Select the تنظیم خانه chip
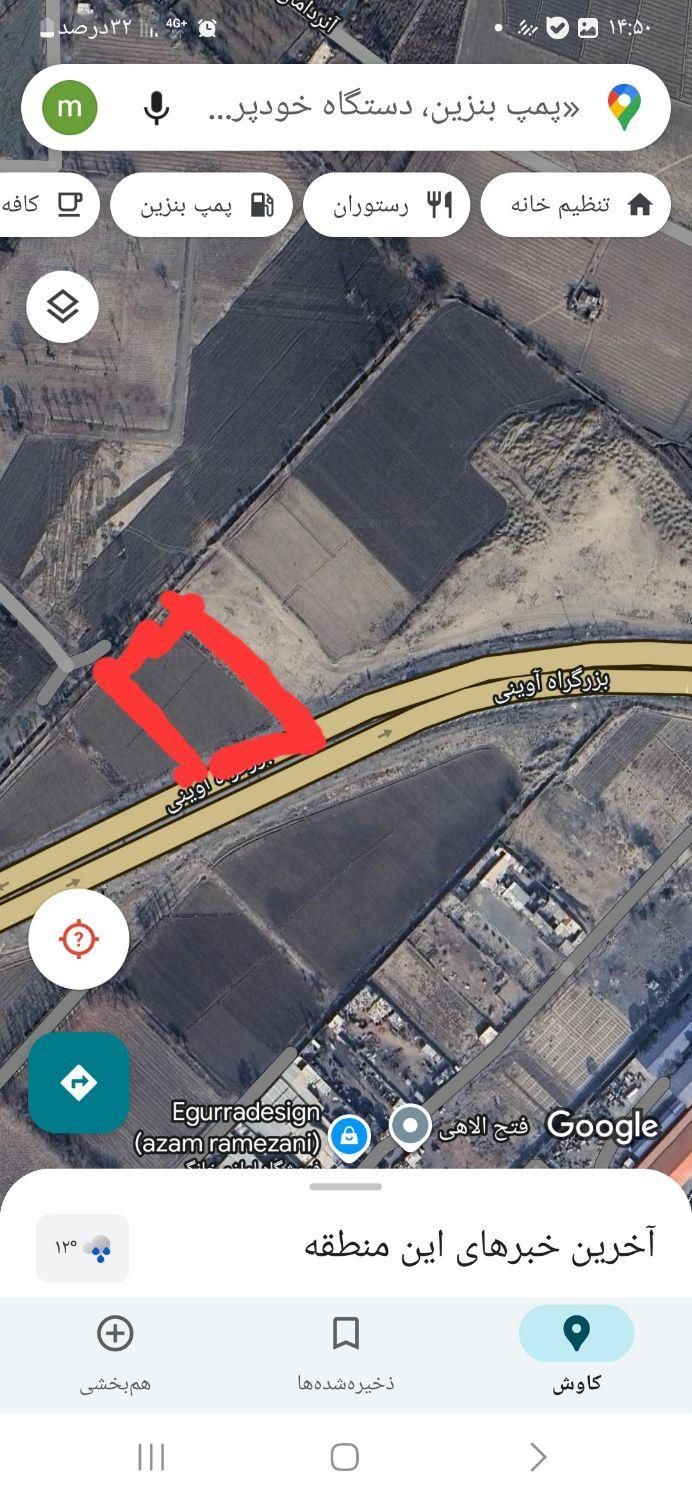The width and height of the screenshot is (692, 1500). click(x=575, y=205)
